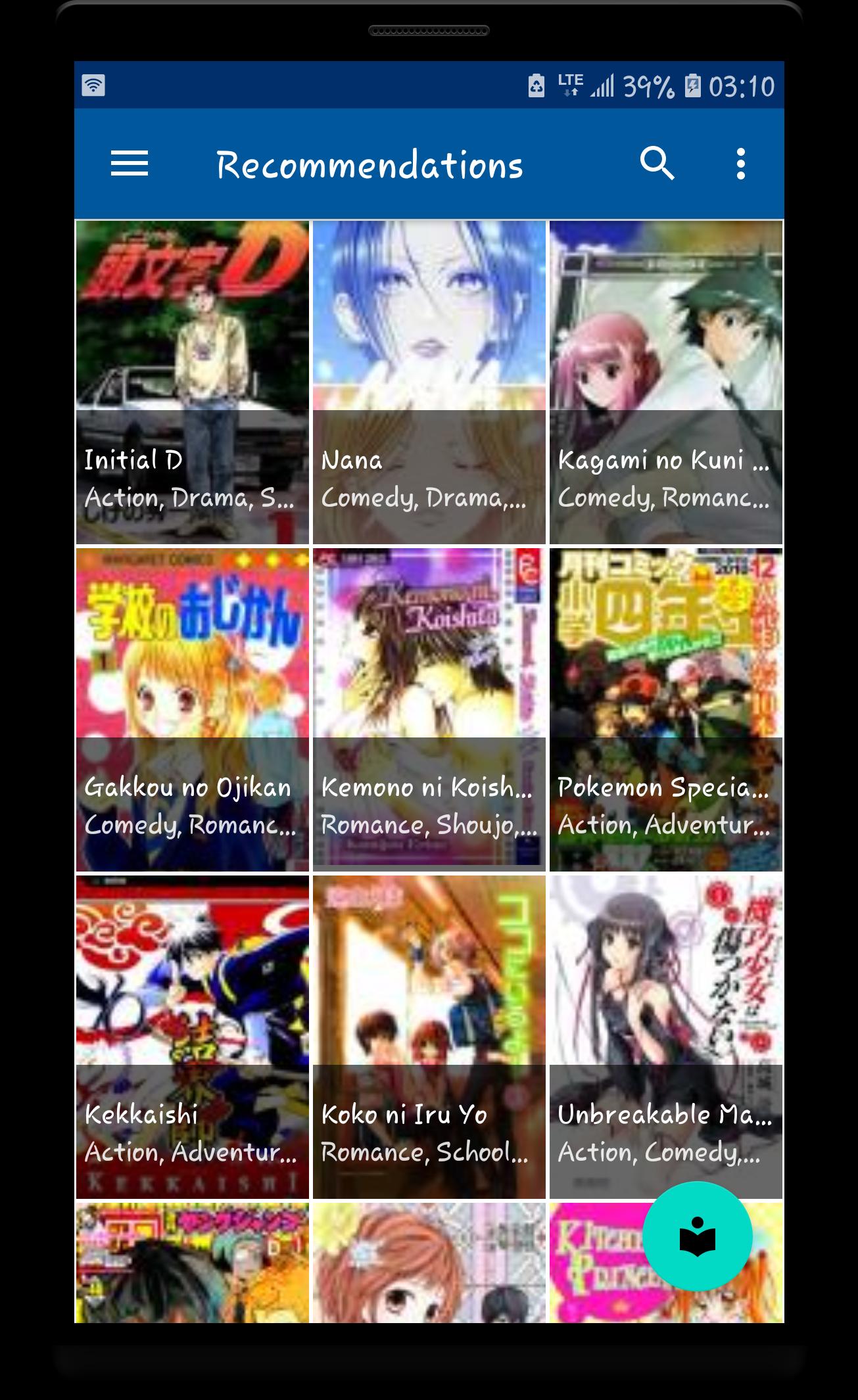Open the search icon

coord(657,164)
